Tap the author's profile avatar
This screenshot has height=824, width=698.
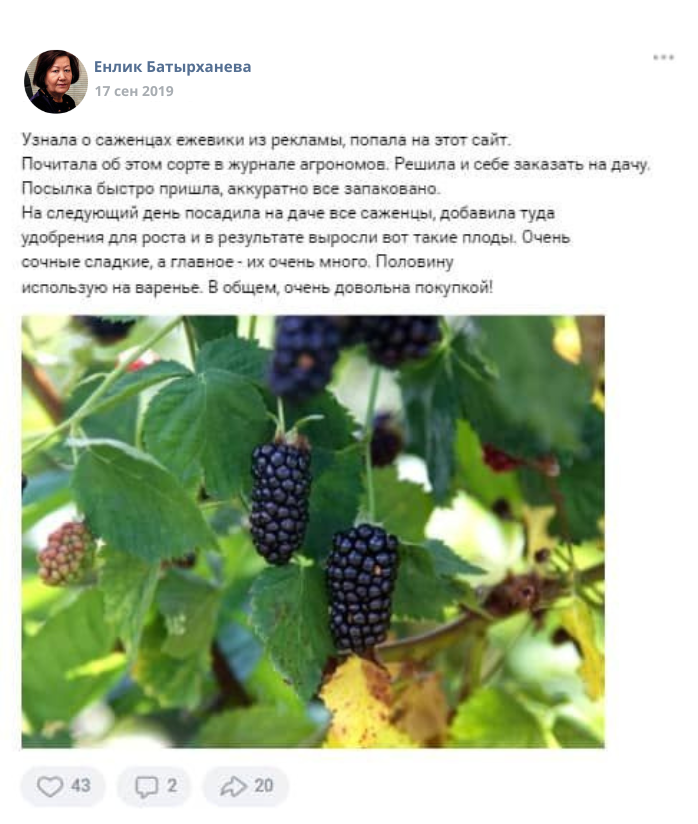click(55, 80)
